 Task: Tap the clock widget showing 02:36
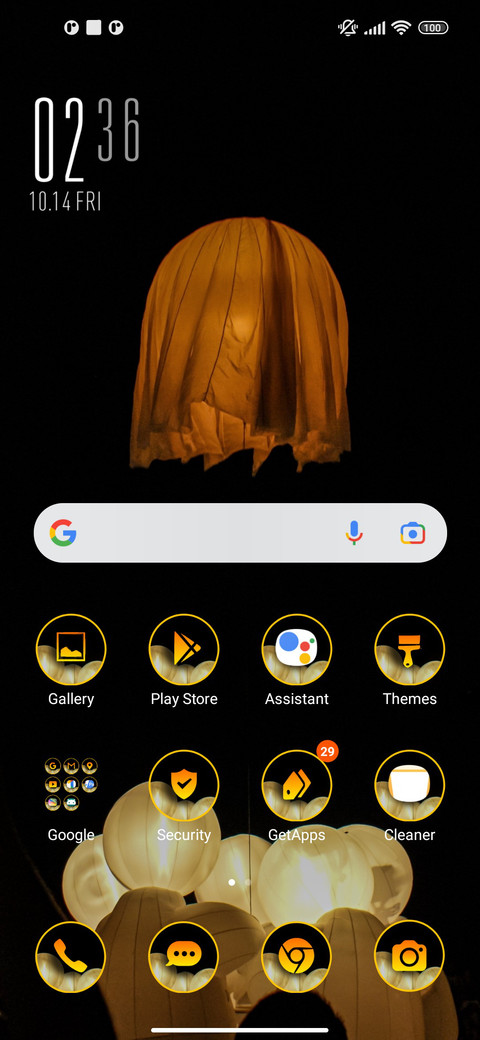[x=86, y=154]
